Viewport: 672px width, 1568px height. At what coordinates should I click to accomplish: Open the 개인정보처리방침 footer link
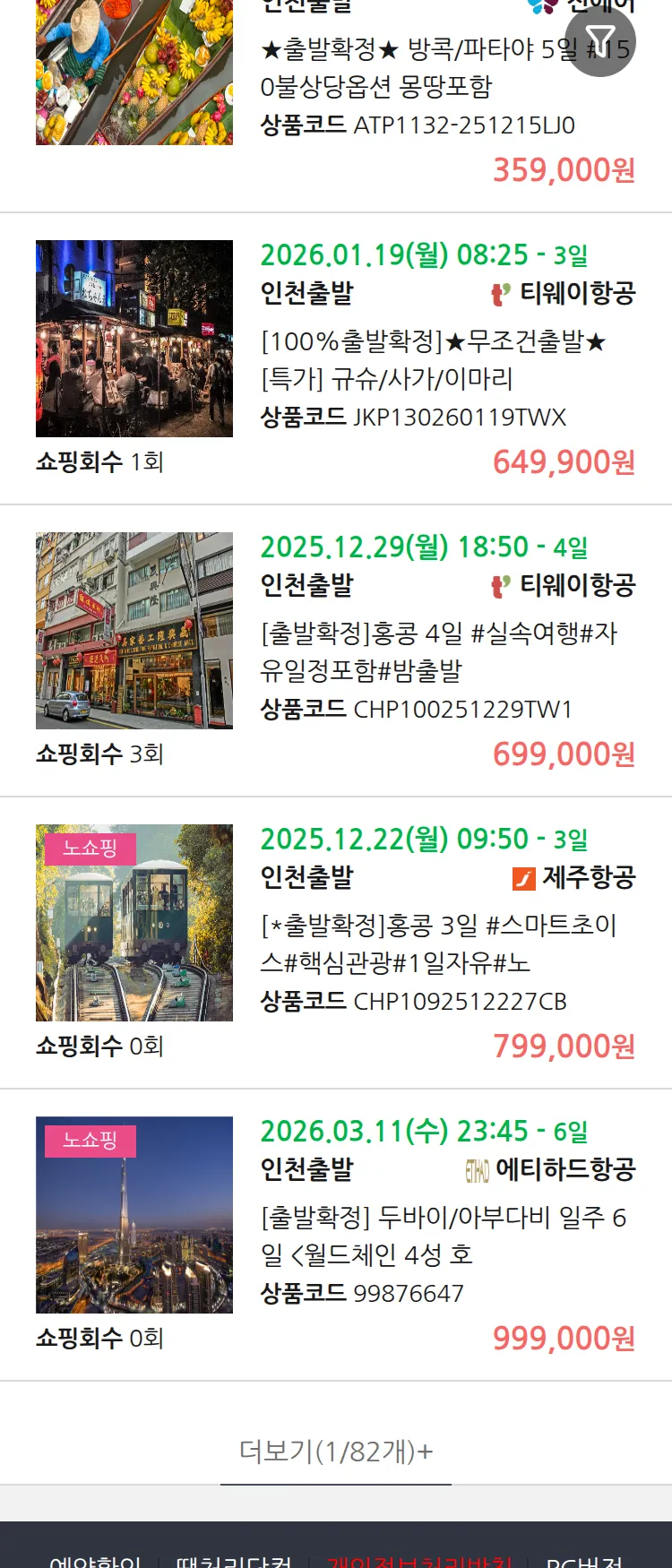[x=419, y=1559]
